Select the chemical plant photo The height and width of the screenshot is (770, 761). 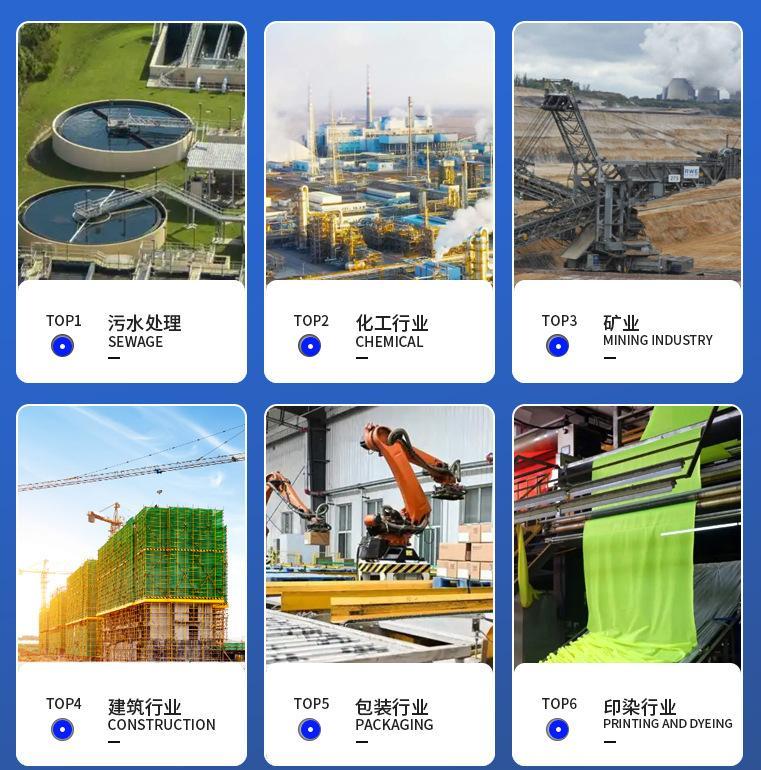(x=379, y=153)
